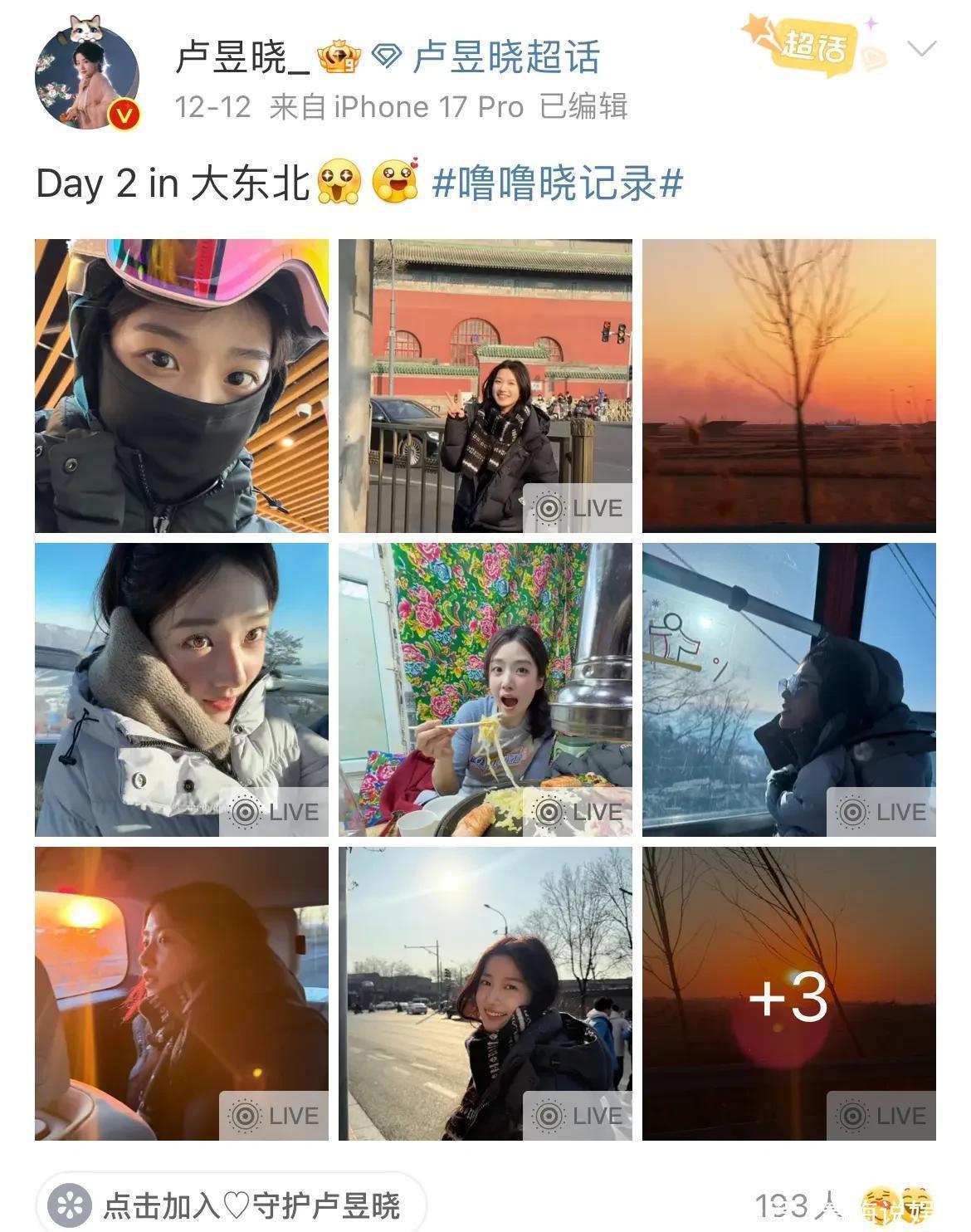View the car backseat sunset photo

pyautogui.click(x=182, y=994)
